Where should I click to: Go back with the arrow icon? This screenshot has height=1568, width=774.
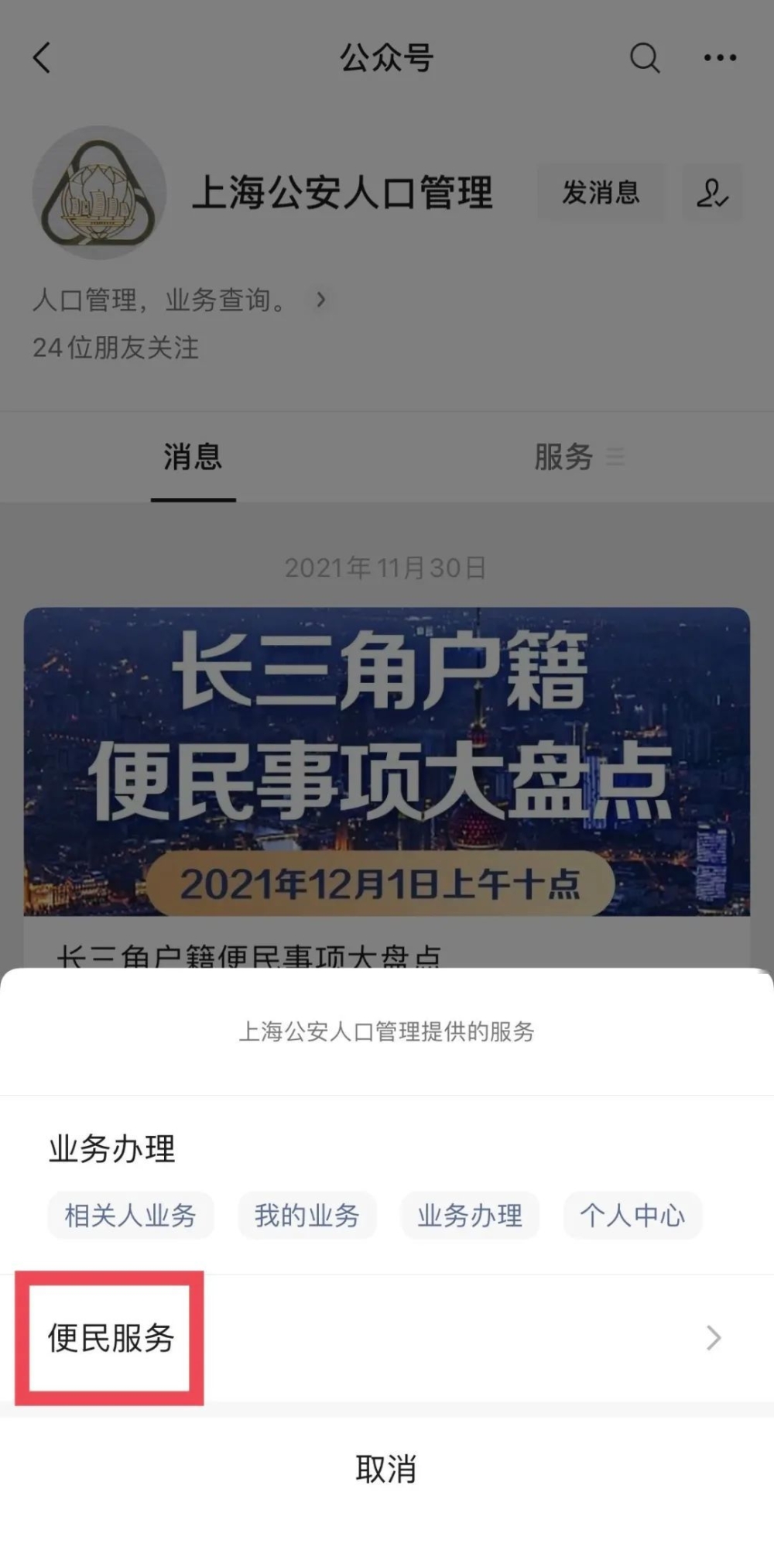pos(43,58)
